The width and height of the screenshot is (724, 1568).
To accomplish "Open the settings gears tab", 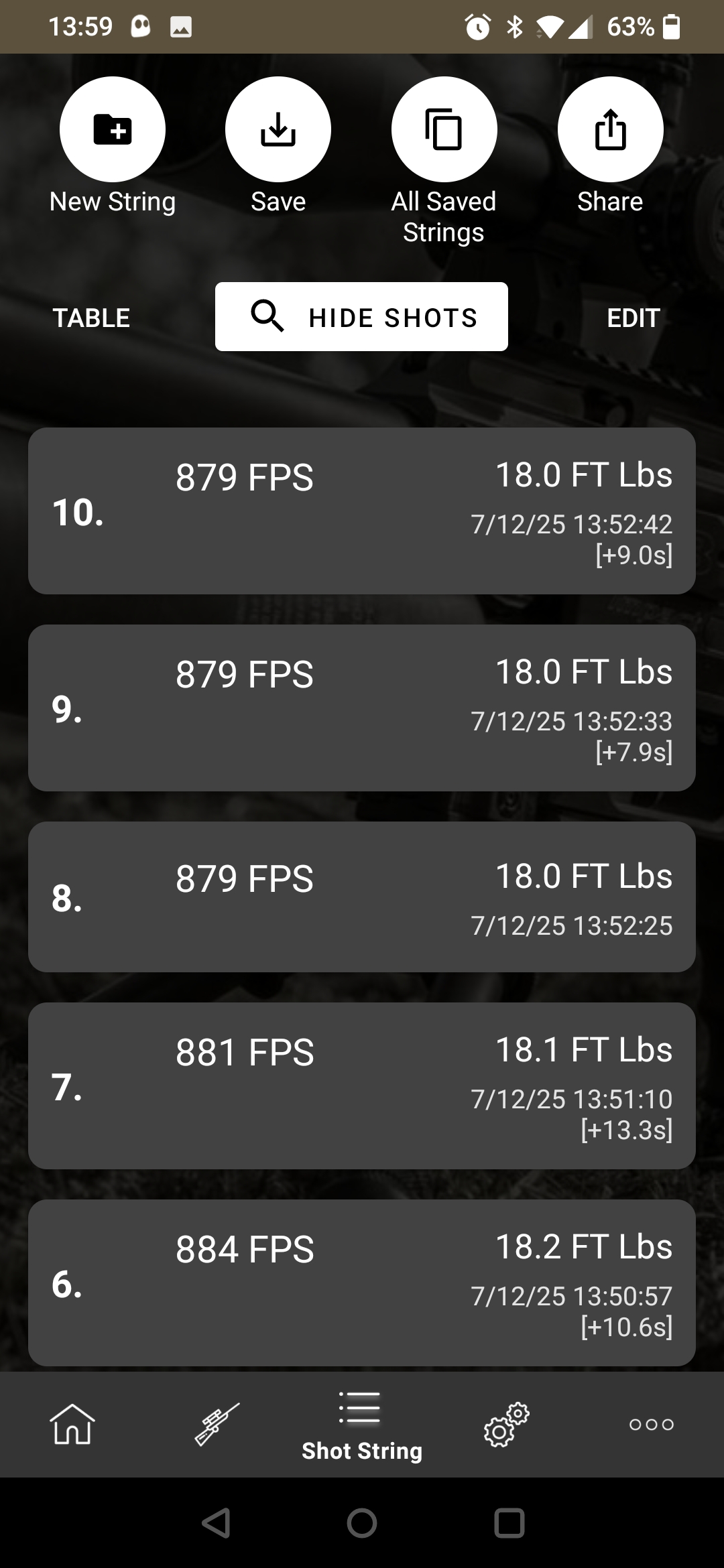I will pyautogui.click(x=507, y=1424).
